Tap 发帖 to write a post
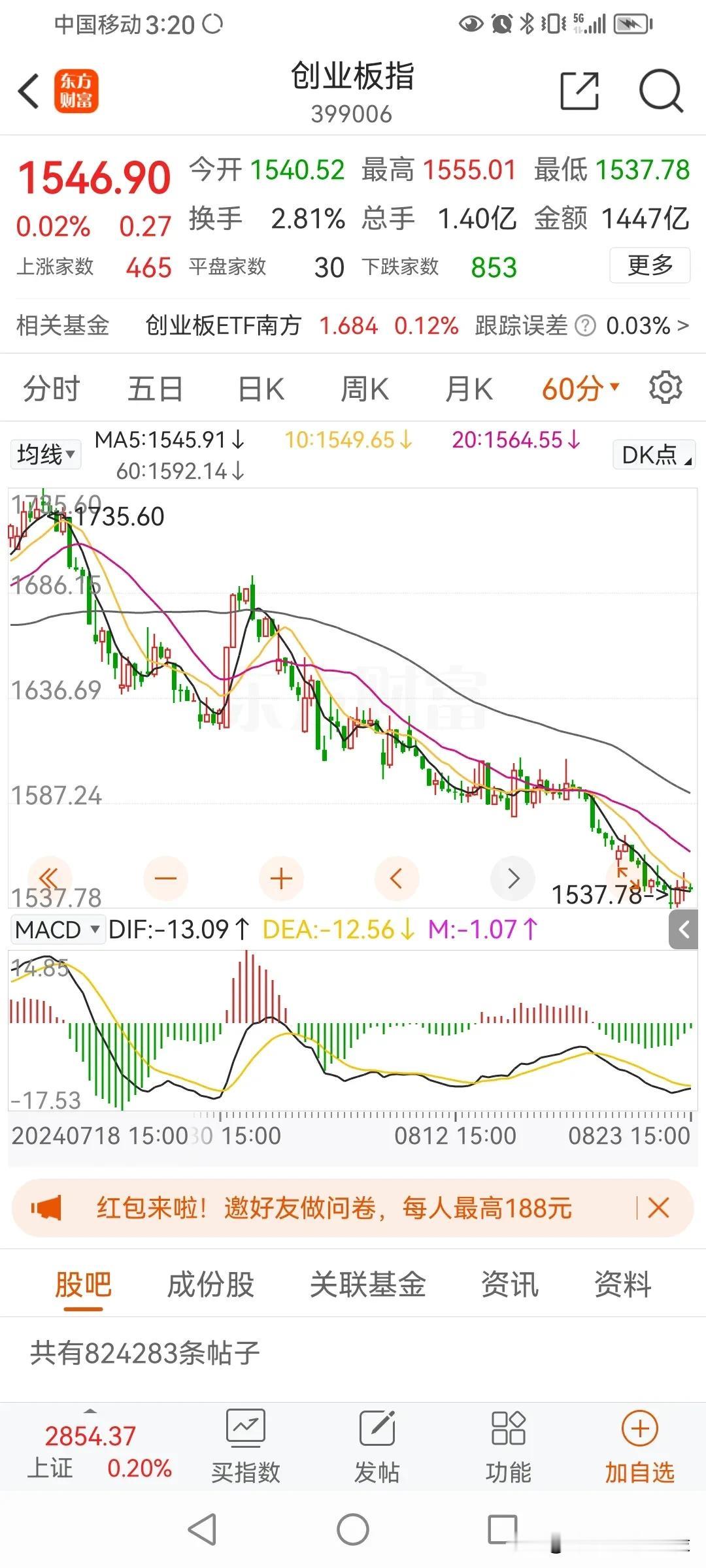The image size is (706, 1568). (x=377, y=1446)
